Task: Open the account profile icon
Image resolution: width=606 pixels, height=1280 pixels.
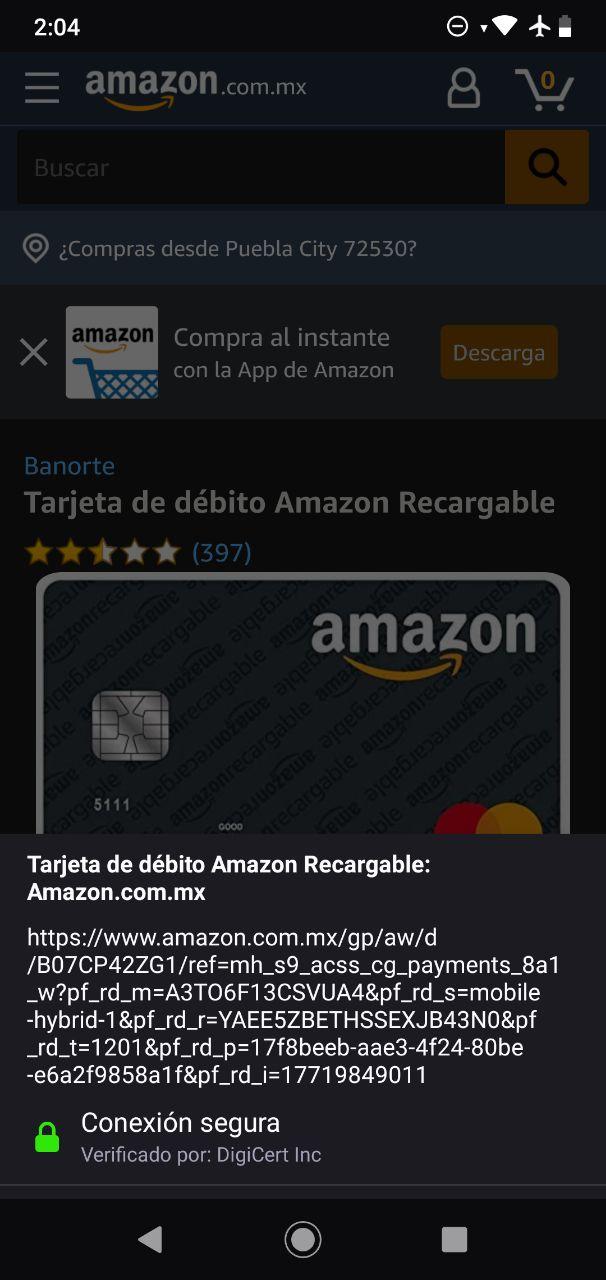Action: [463, 88]
